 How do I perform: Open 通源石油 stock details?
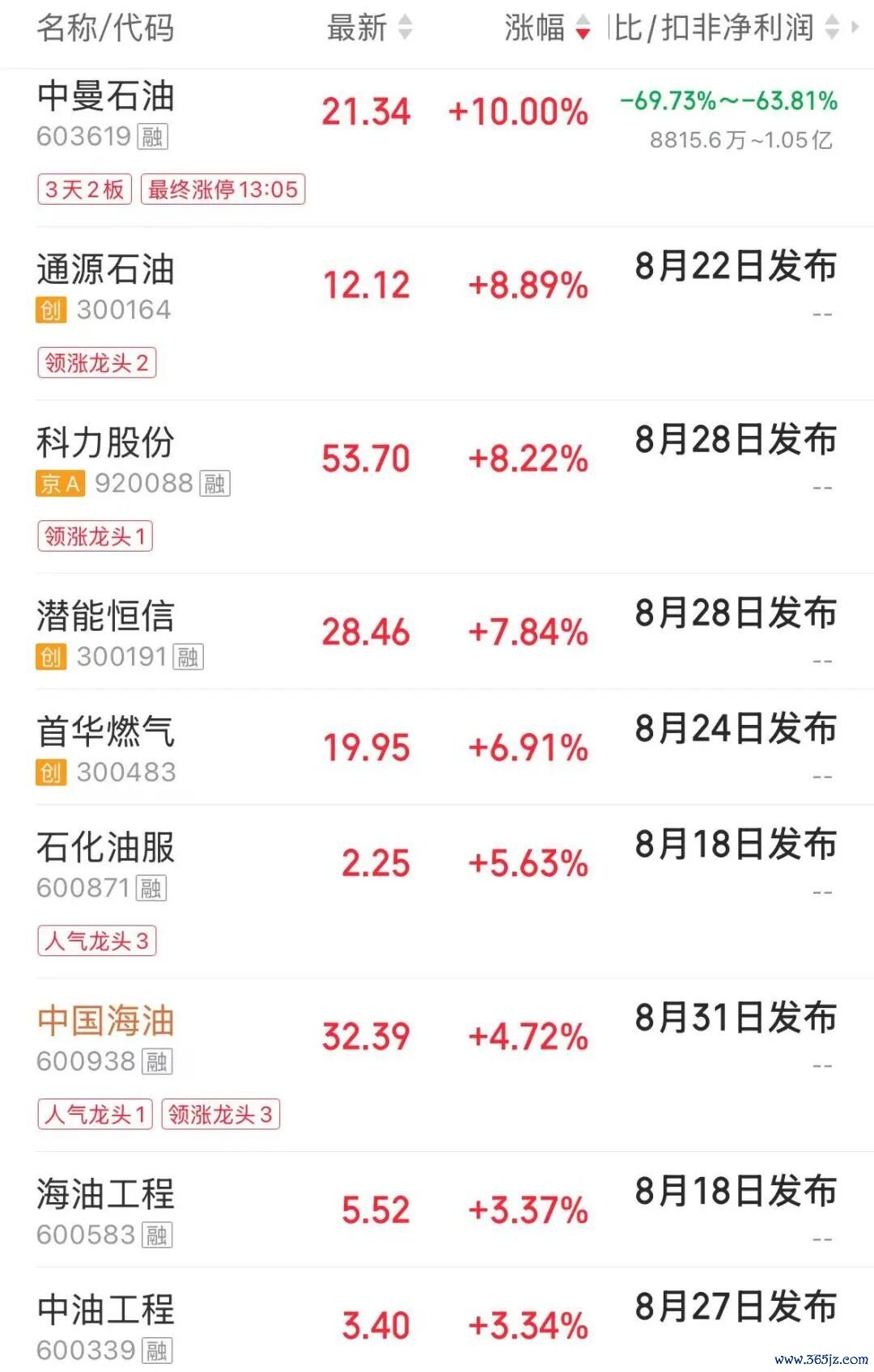click(437, 313)
